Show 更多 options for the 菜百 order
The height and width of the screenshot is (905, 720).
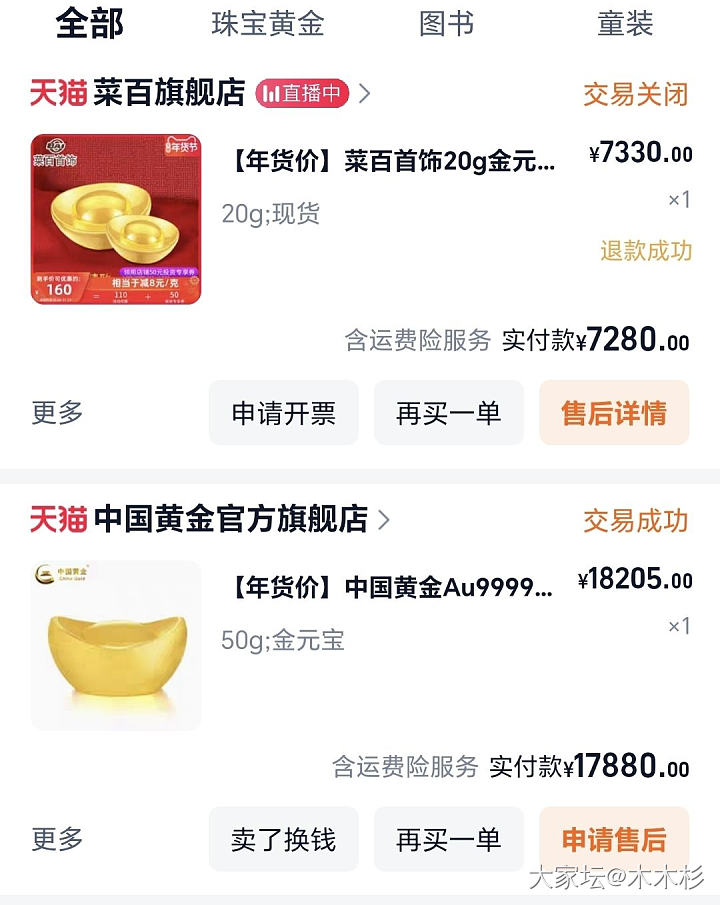coord(58,412)
